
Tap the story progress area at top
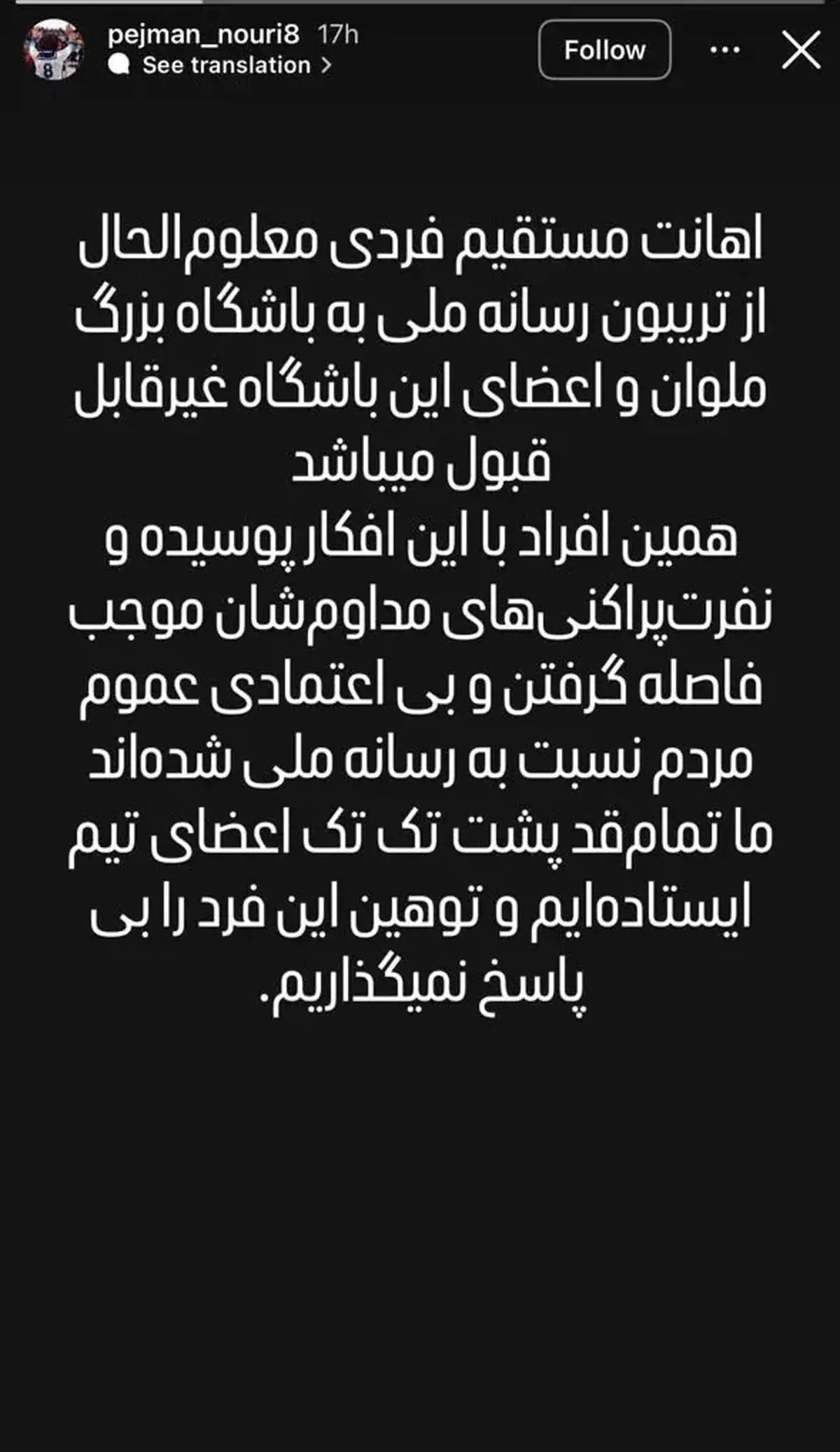pyautogui.click(x=420, y=6)
